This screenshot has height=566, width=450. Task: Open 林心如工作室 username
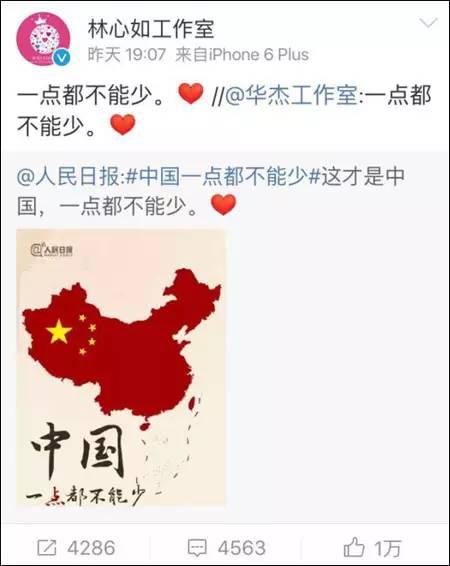(151, 29)
